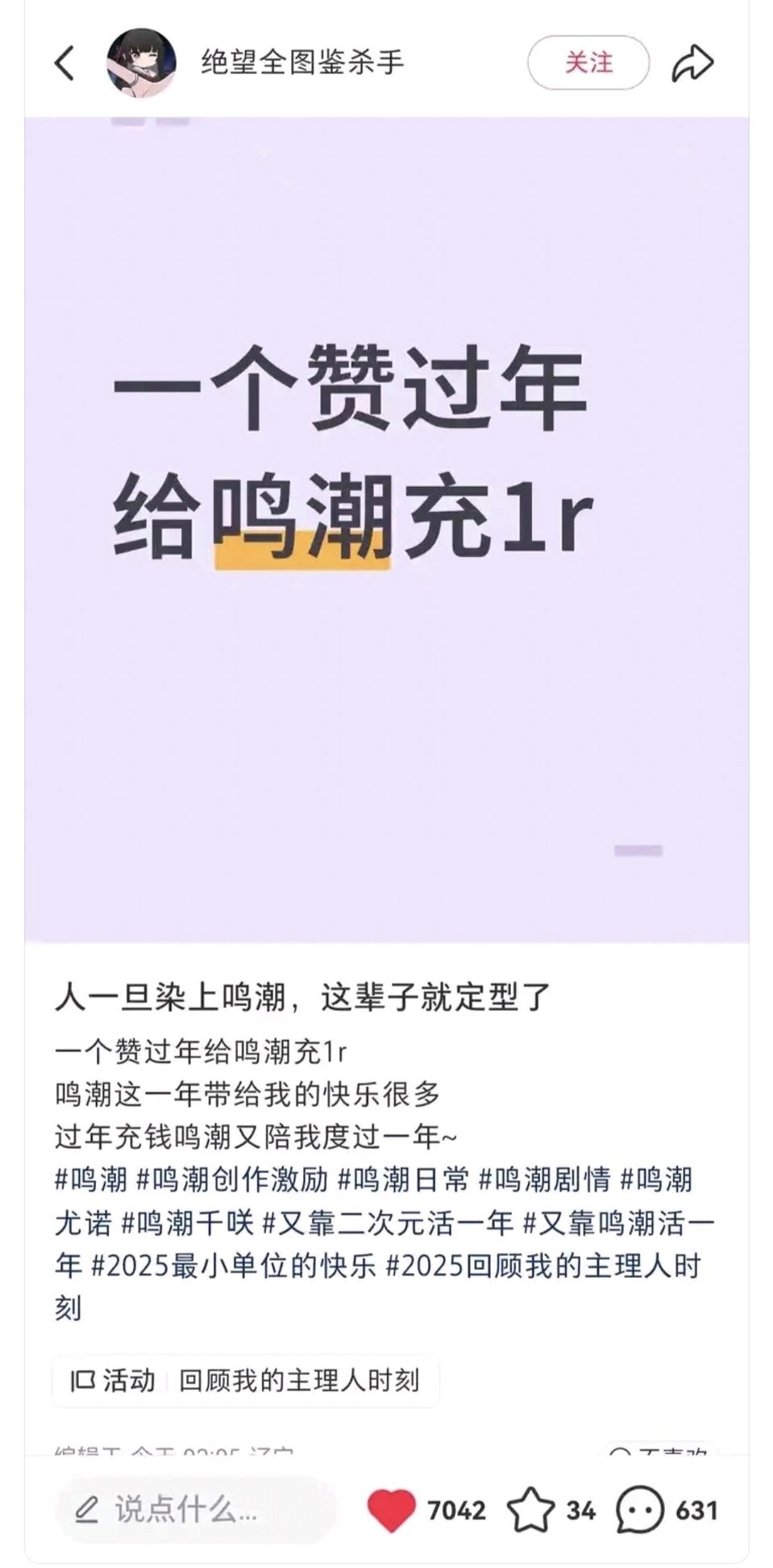Open the #鸣潮创作激励 hashtag
The image size is (773, 1568).
click(x=232, y=1179)
